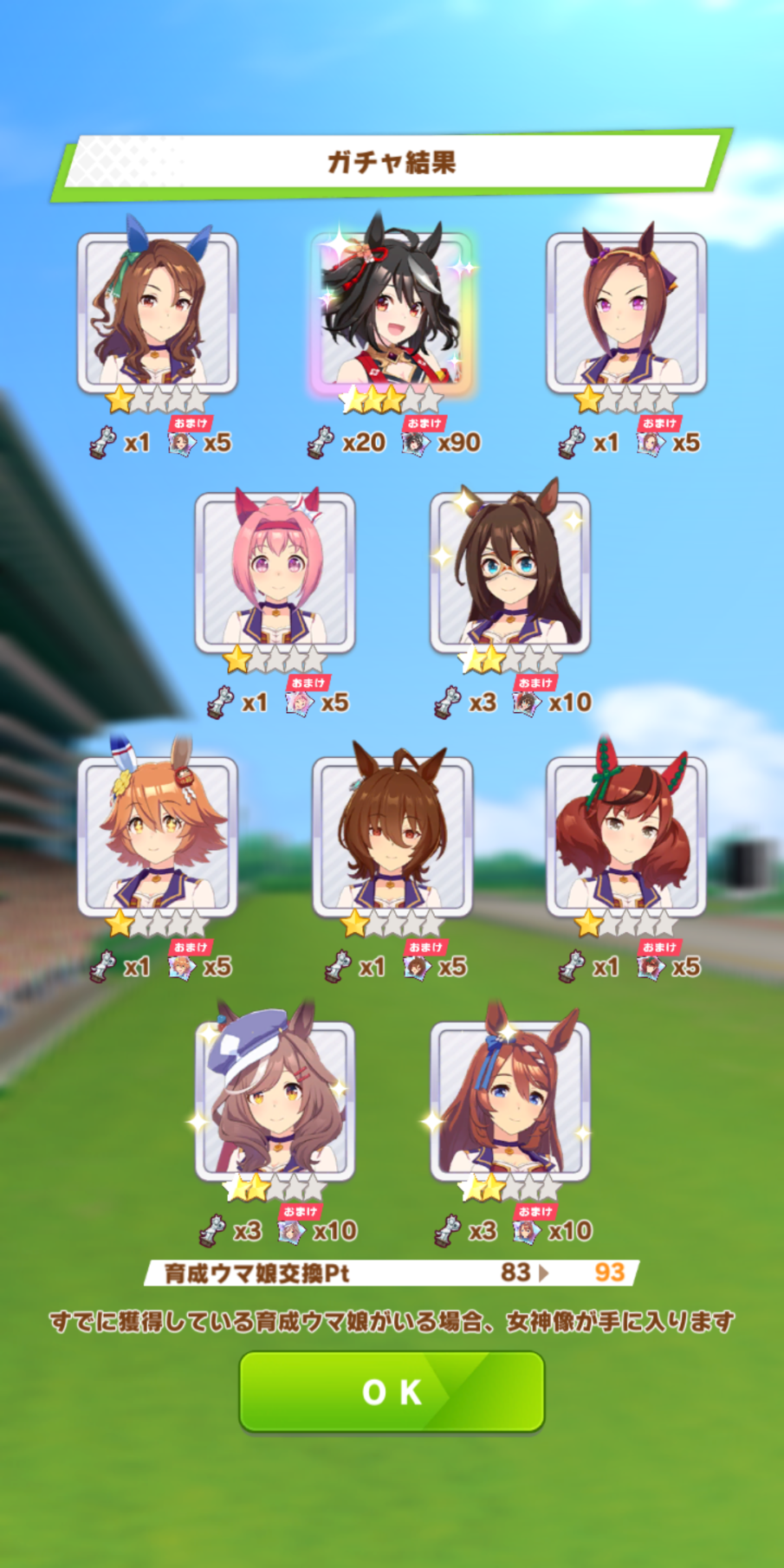Confirm the gacha results with OK
Screen dimensions: 784x1568
tap(392, 1391)
